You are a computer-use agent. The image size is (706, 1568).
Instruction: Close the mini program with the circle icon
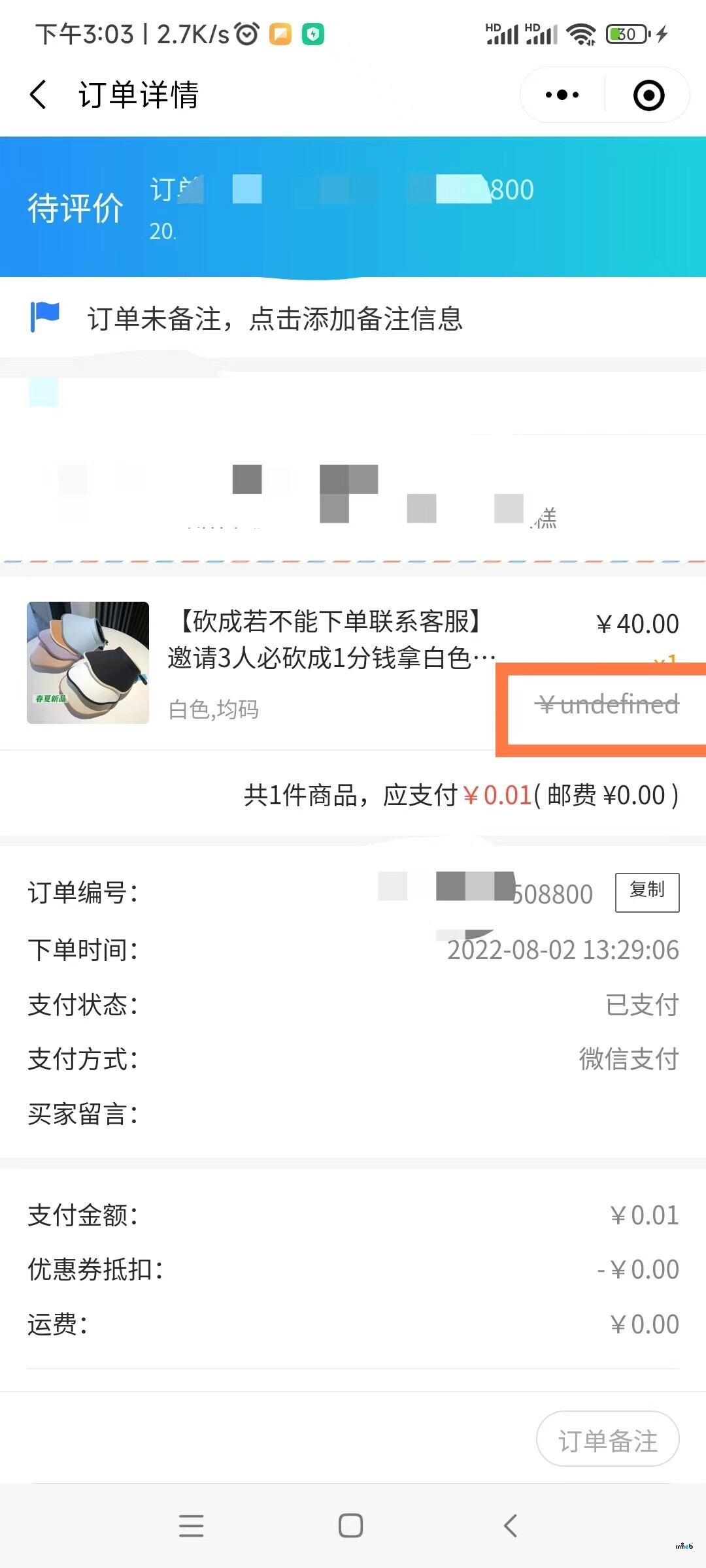pyautogui.click(x=648, y=95)
